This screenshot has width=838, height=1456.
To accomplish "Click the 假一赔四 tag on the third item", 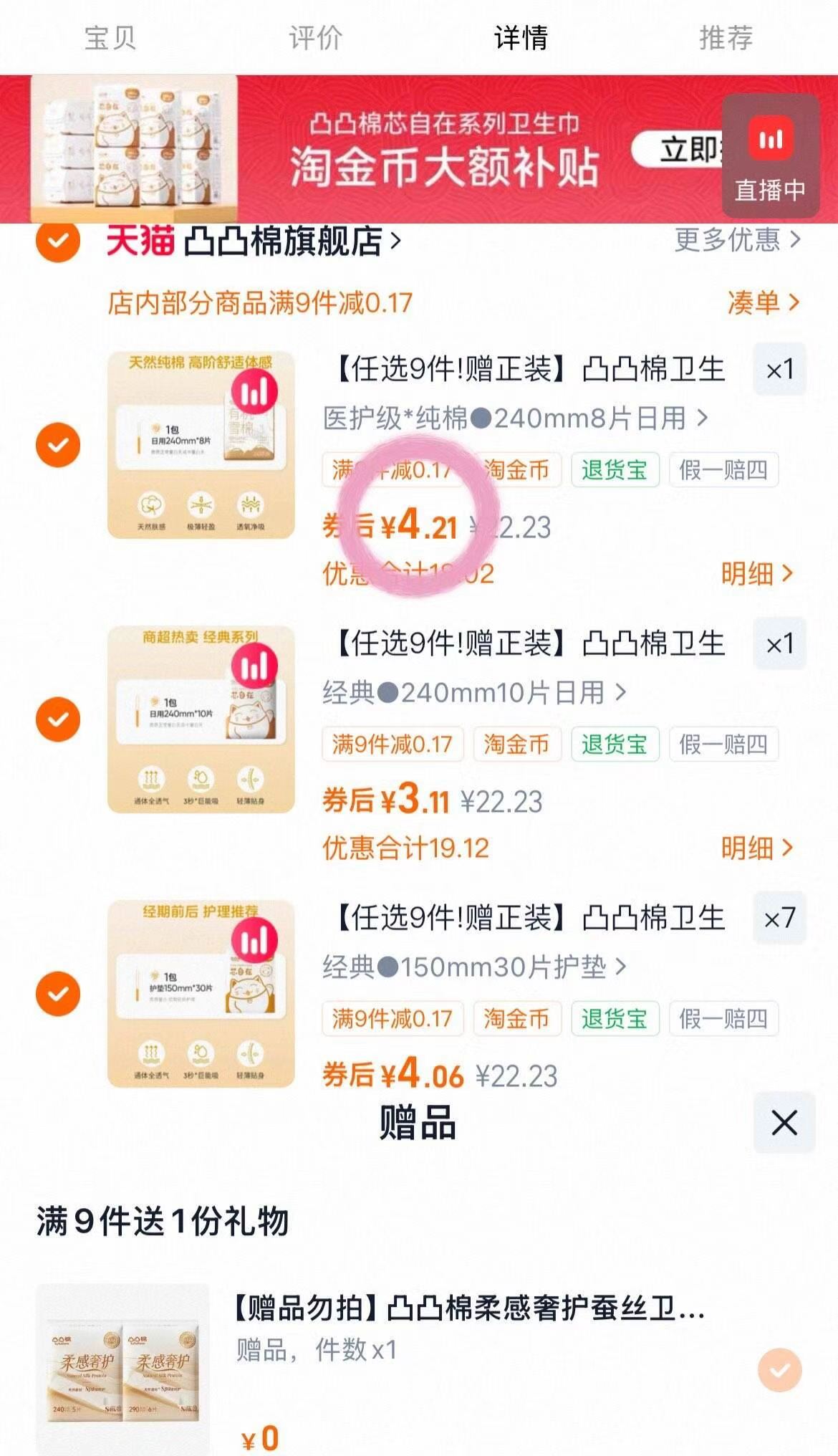I will coord(723,1018).
